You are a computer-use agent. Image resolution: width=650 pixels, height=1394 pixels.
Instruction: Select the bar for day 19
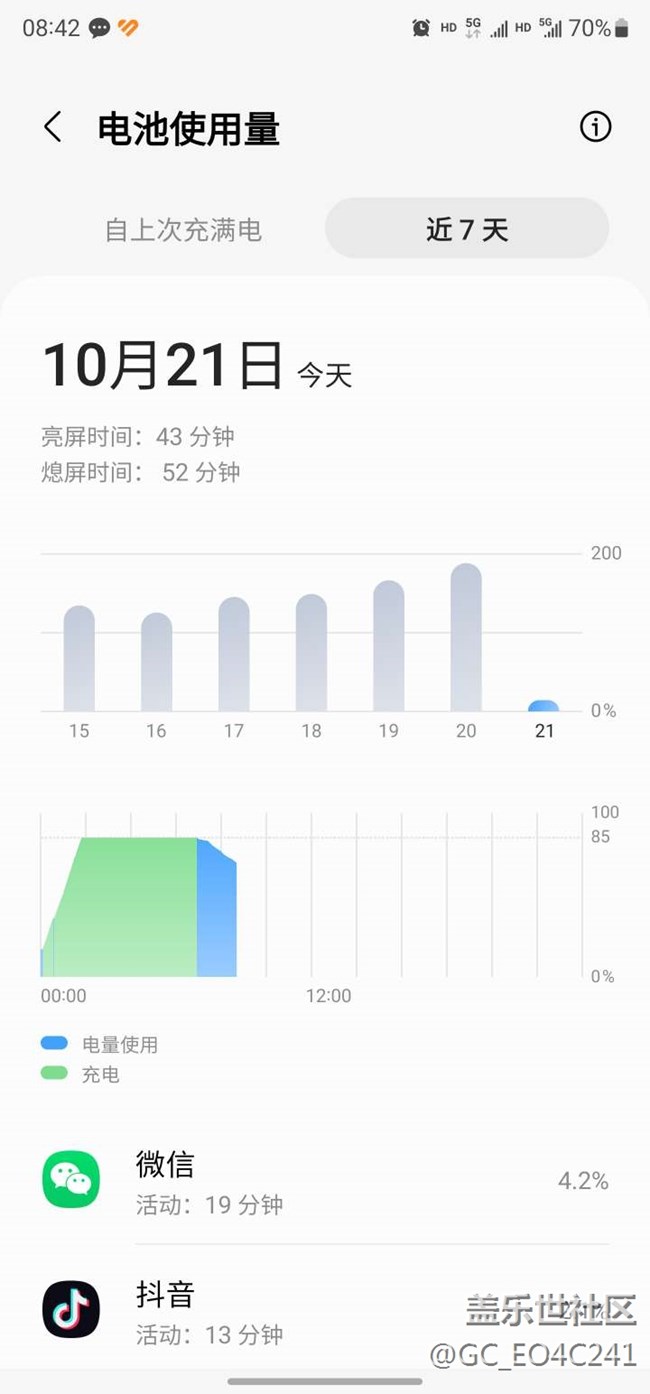389,646
